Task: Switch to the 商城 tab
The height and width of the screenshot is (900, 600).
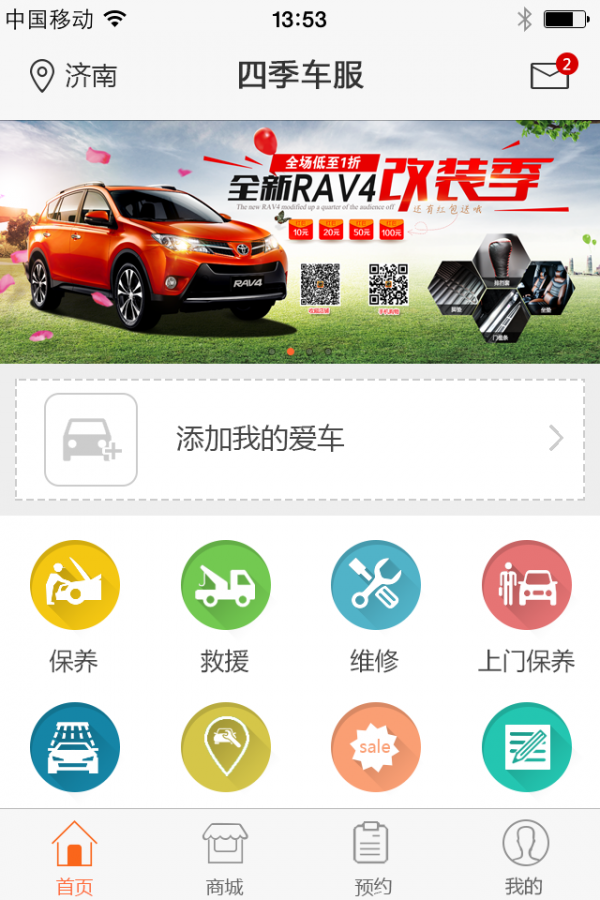Action: (x=225, y=857)
